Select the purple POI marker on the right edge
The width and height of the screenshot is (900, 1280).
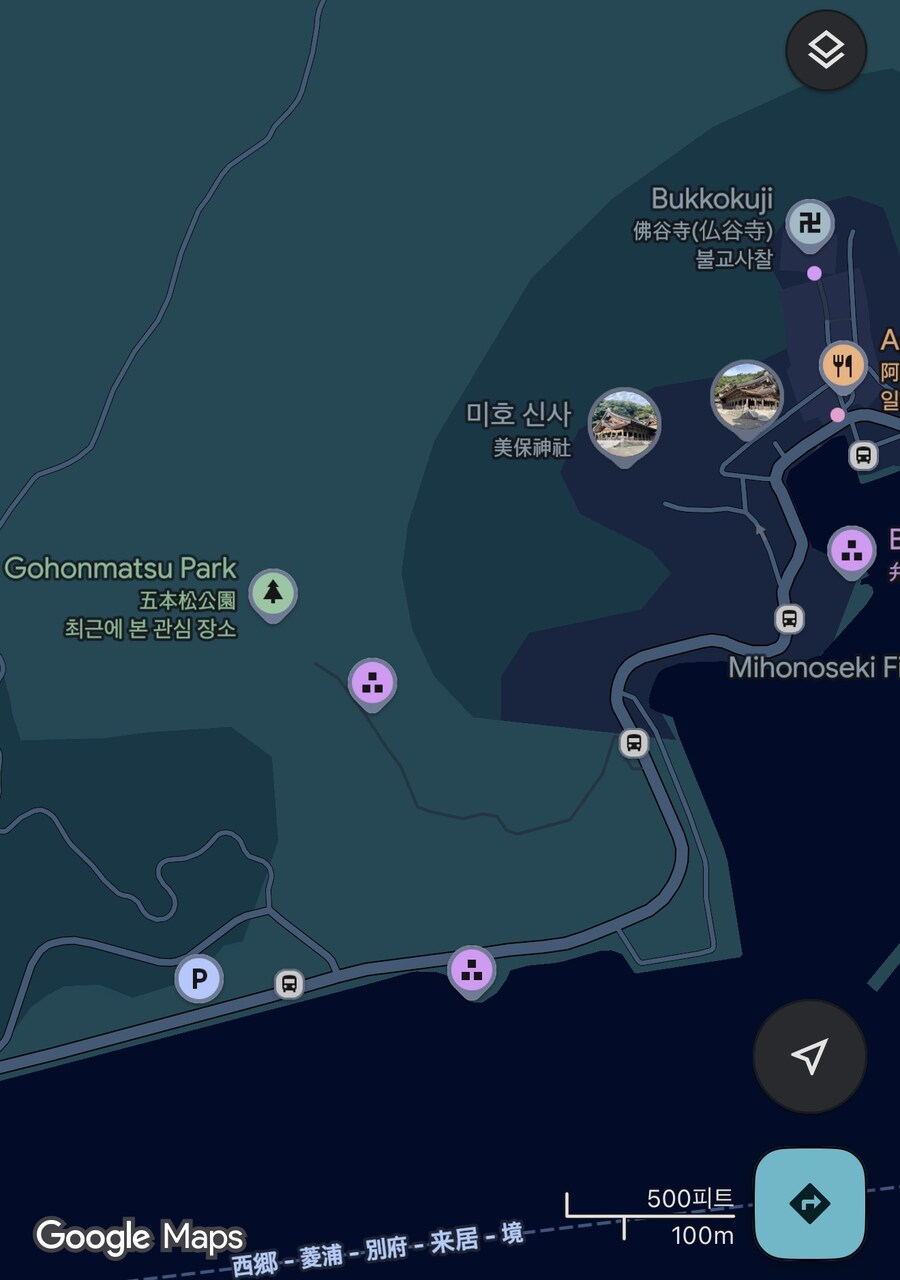coord(850,550)
